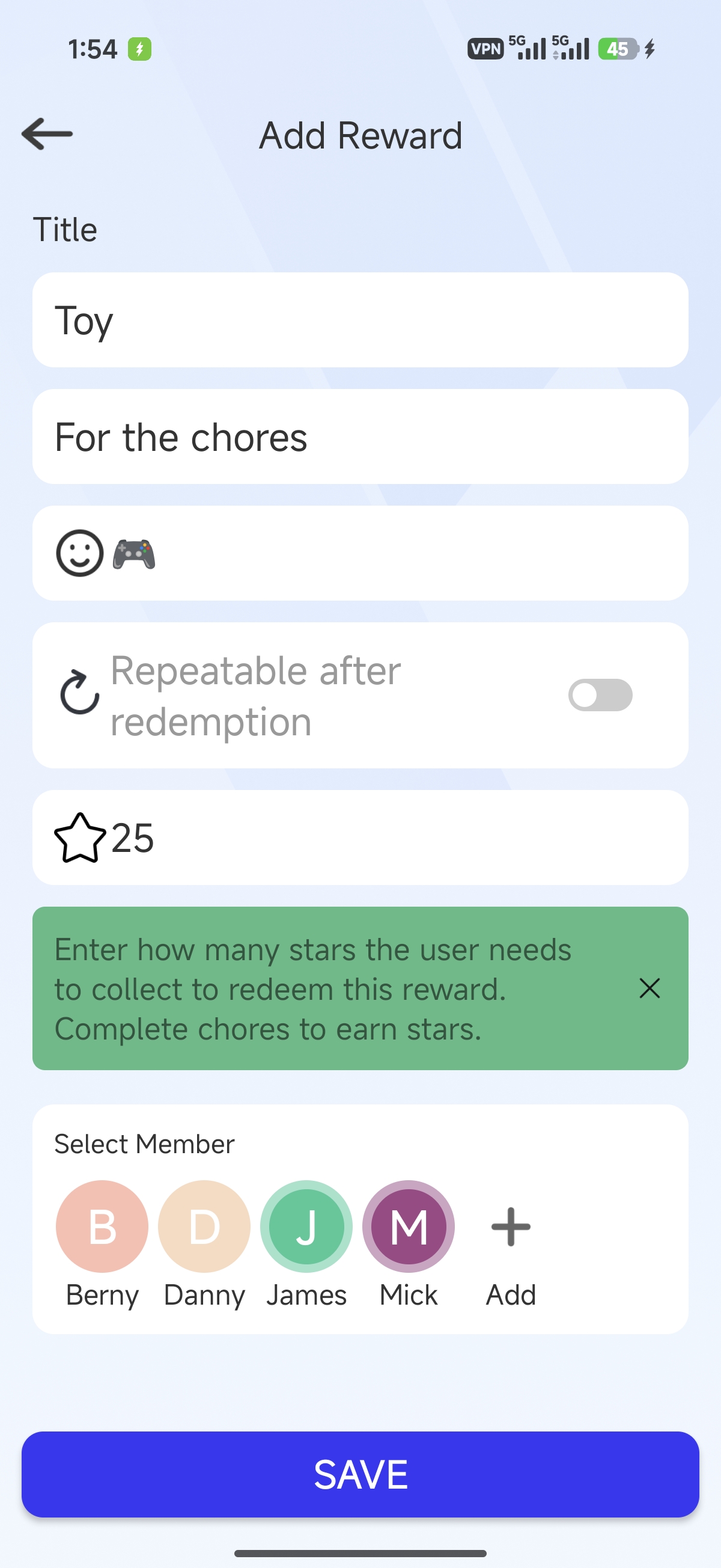Viewport: 721px width, 1568px height.
Task: Go back from Add Reward
Action: (47, 134)
